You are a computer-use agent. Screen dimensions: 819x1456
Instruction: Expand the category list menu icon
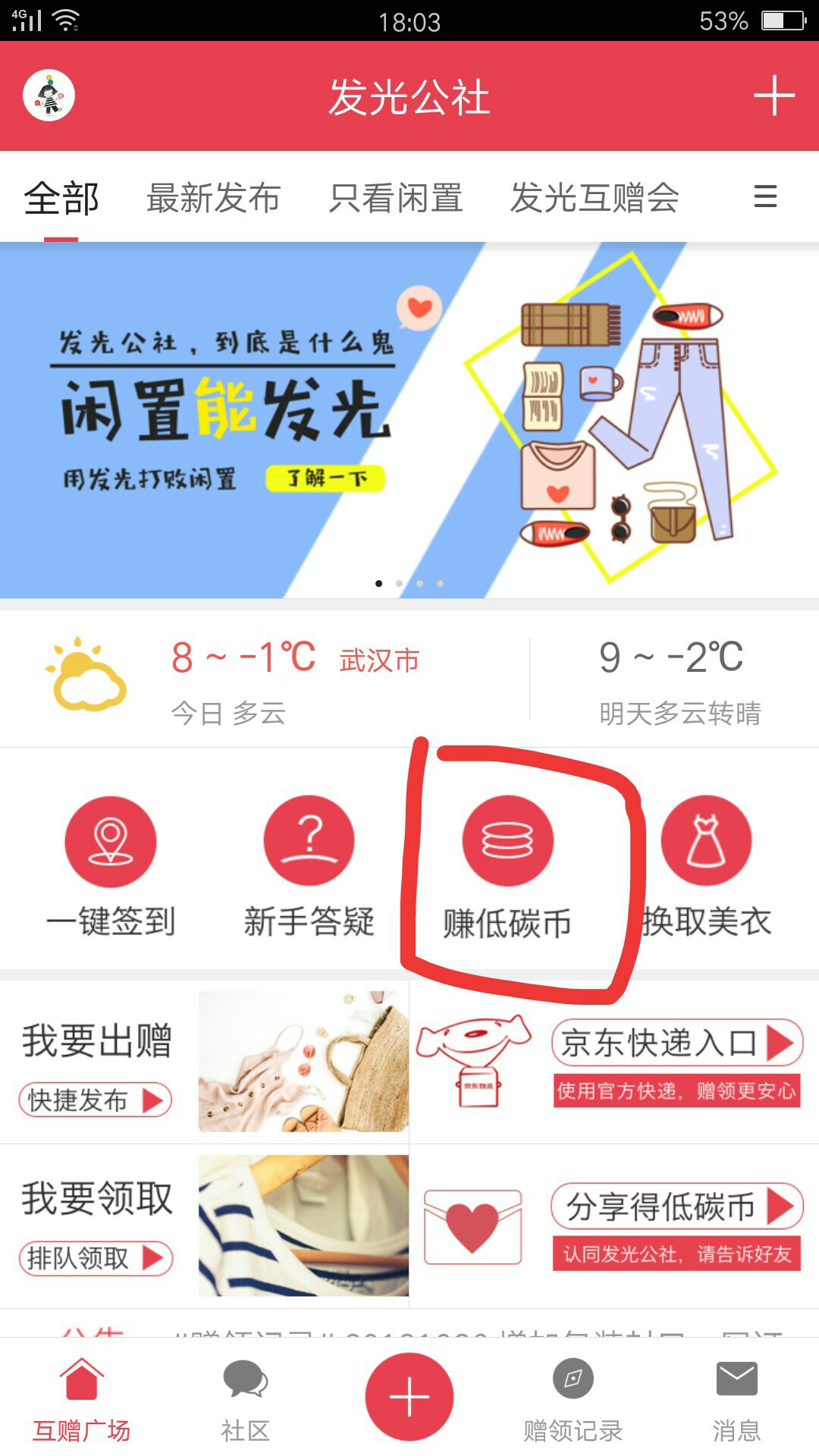[765, 196]
